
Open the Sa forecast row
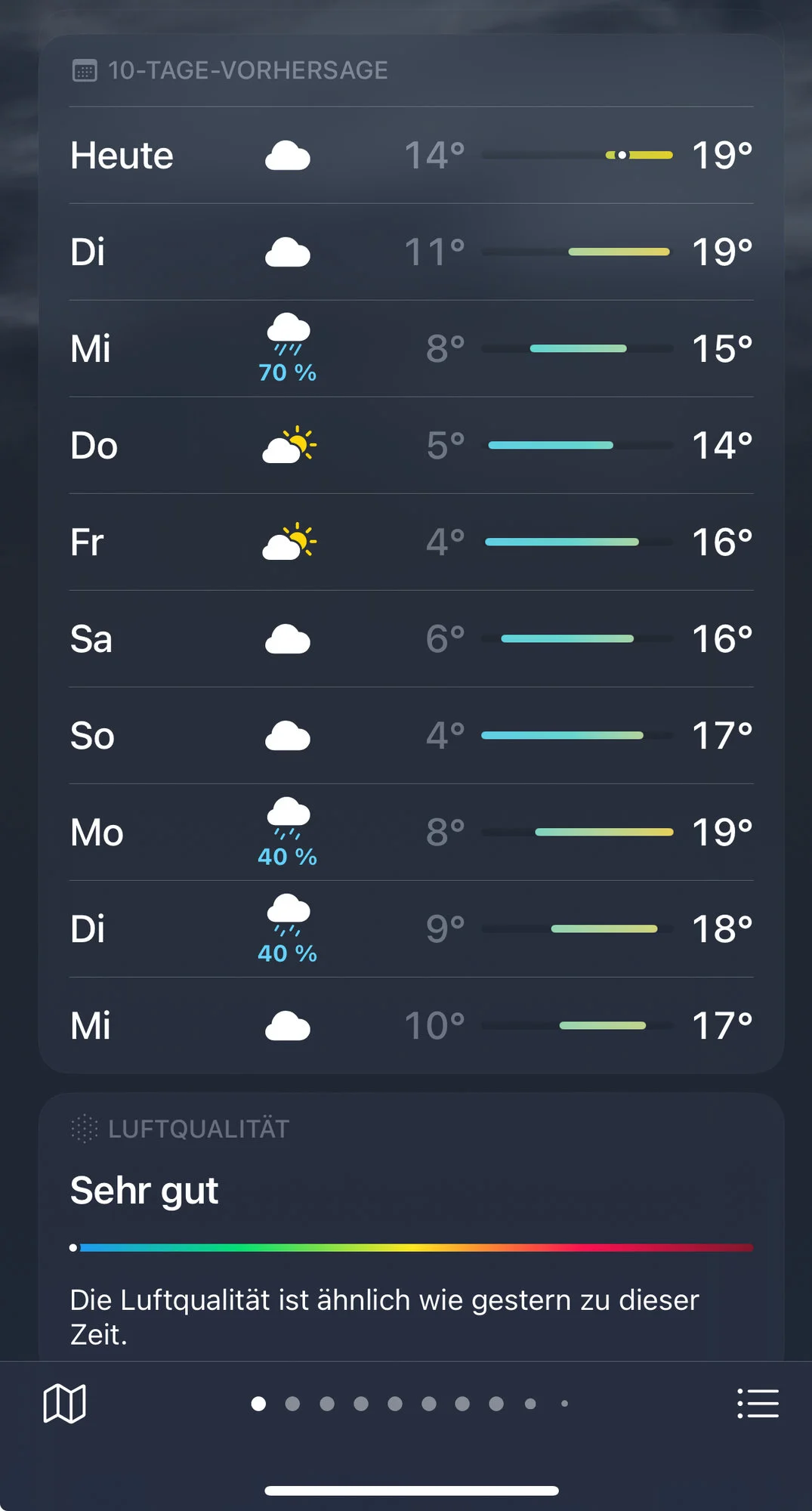pos(411,639)
